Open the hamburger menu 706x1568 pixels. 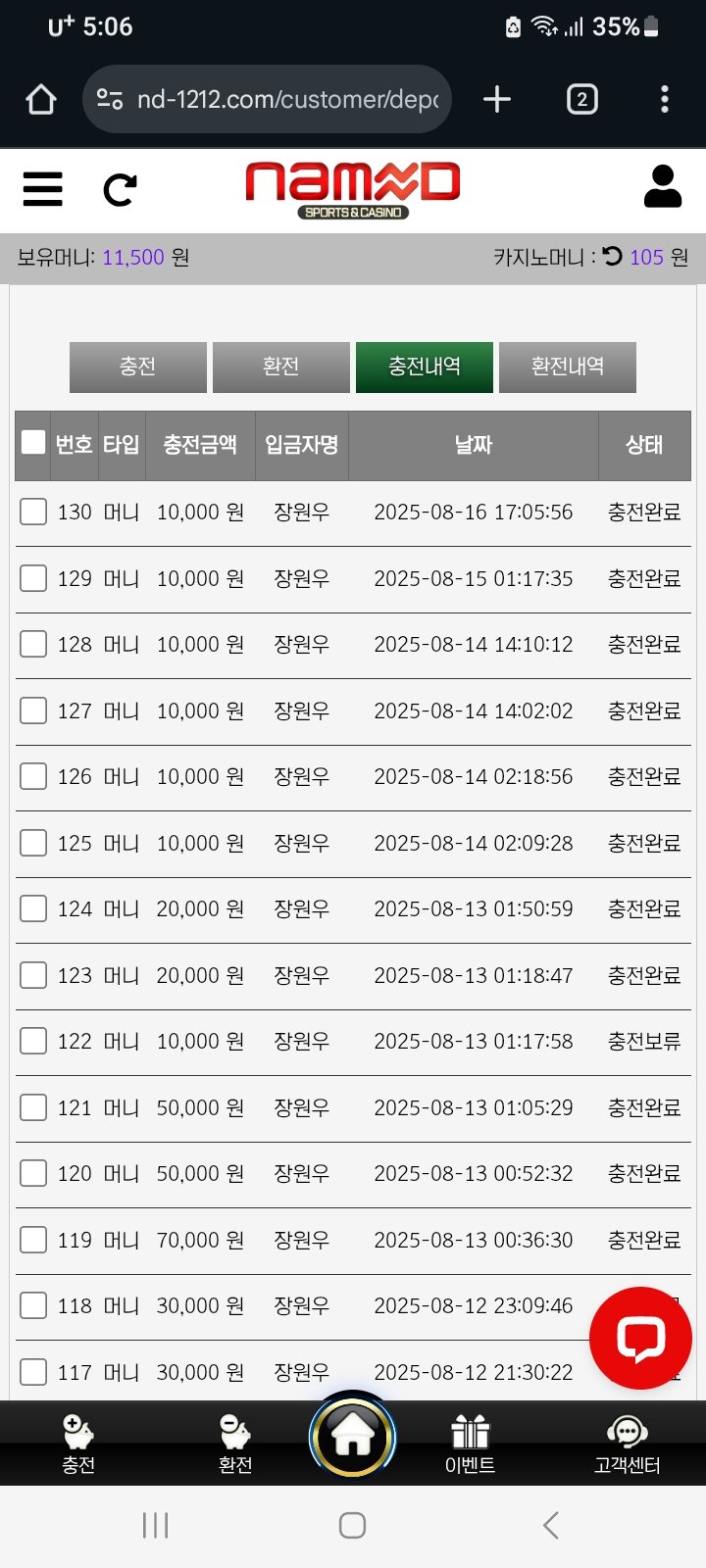tap(42, 189)
